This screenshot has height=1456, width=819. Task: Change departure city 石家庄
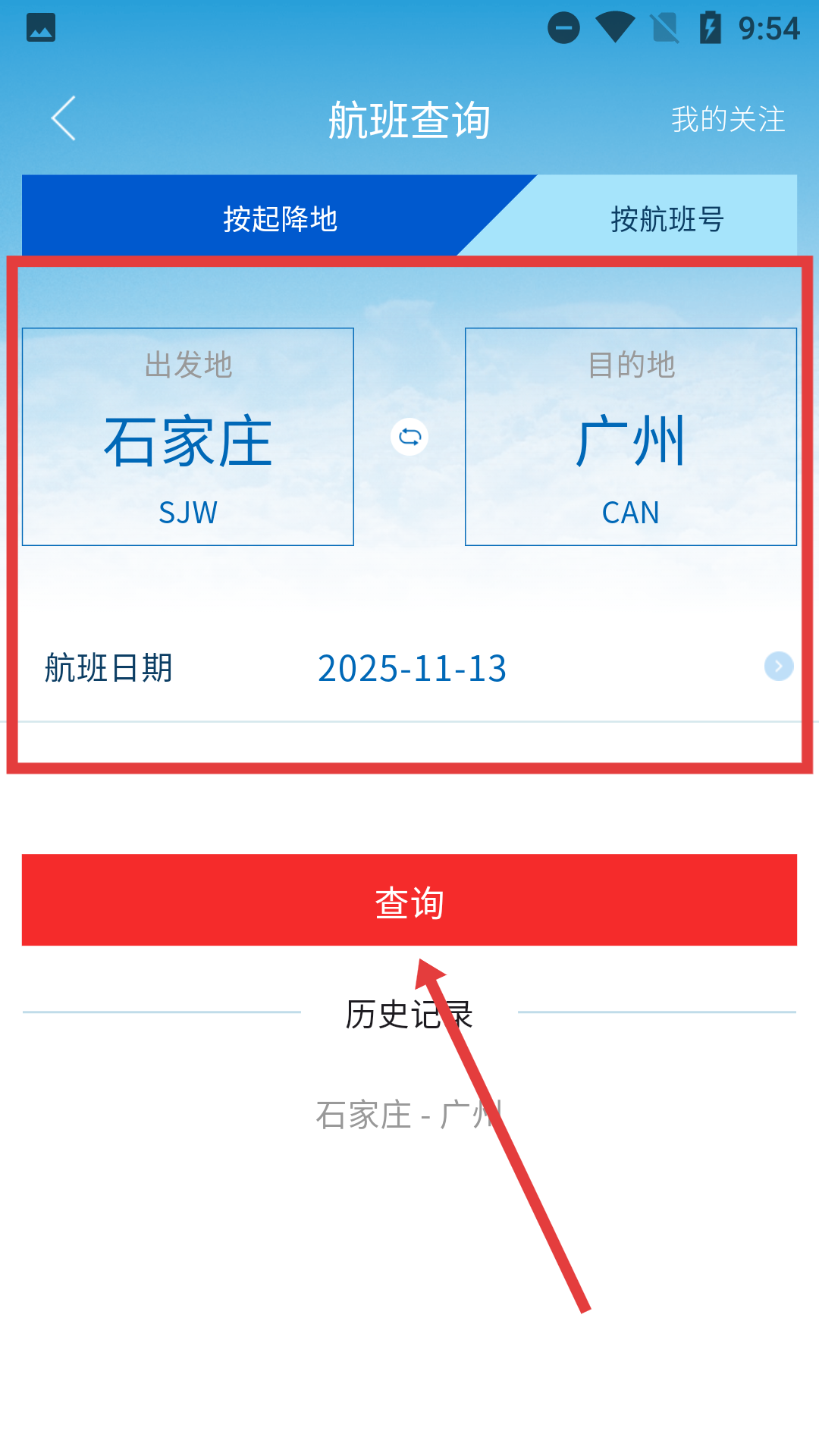(188, 437)
